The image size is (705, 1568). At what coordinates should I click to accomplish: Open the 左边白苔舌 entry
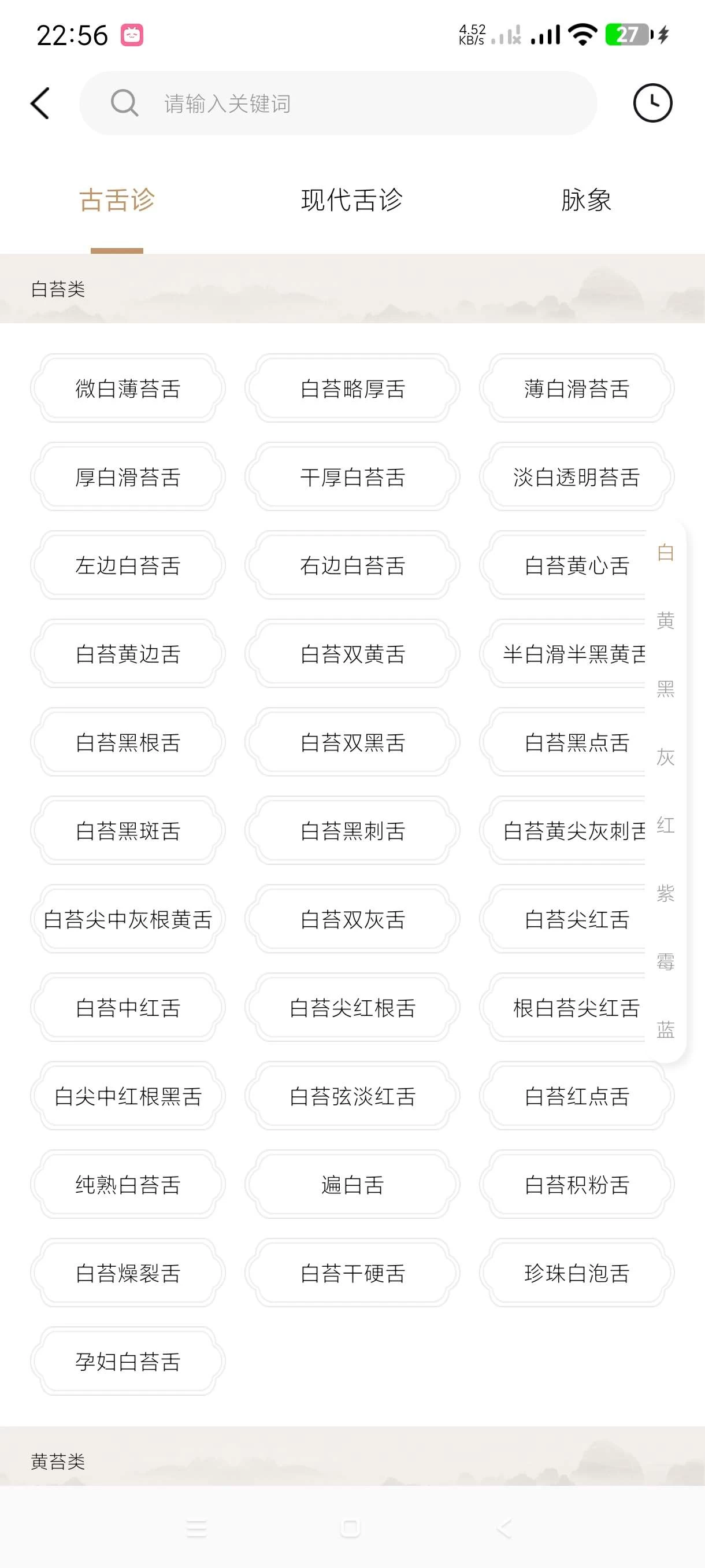click(128, 565)
